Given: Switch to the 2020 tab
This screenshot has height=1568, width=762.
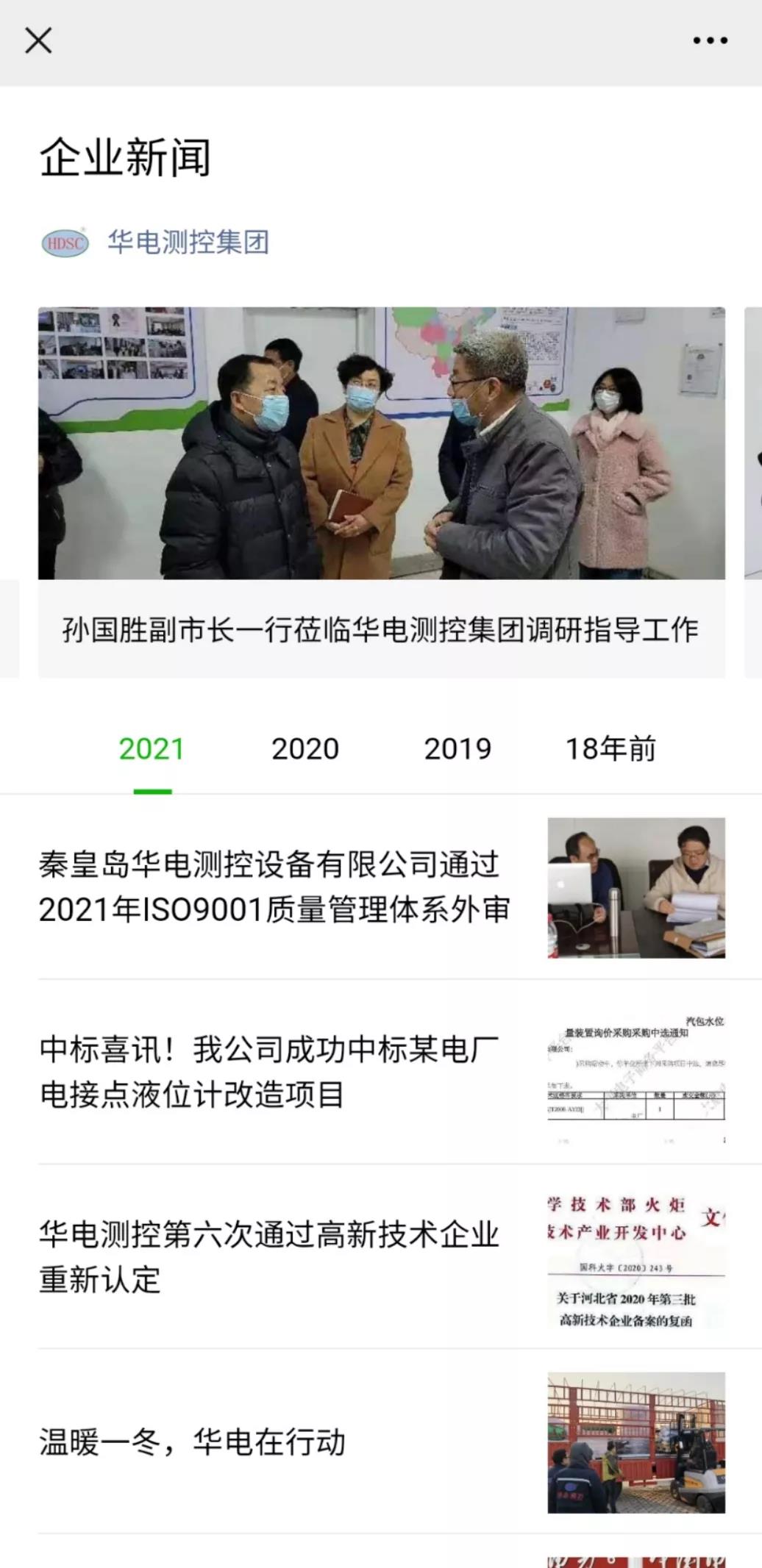Looking at the screenshot, I should point(305,749).
